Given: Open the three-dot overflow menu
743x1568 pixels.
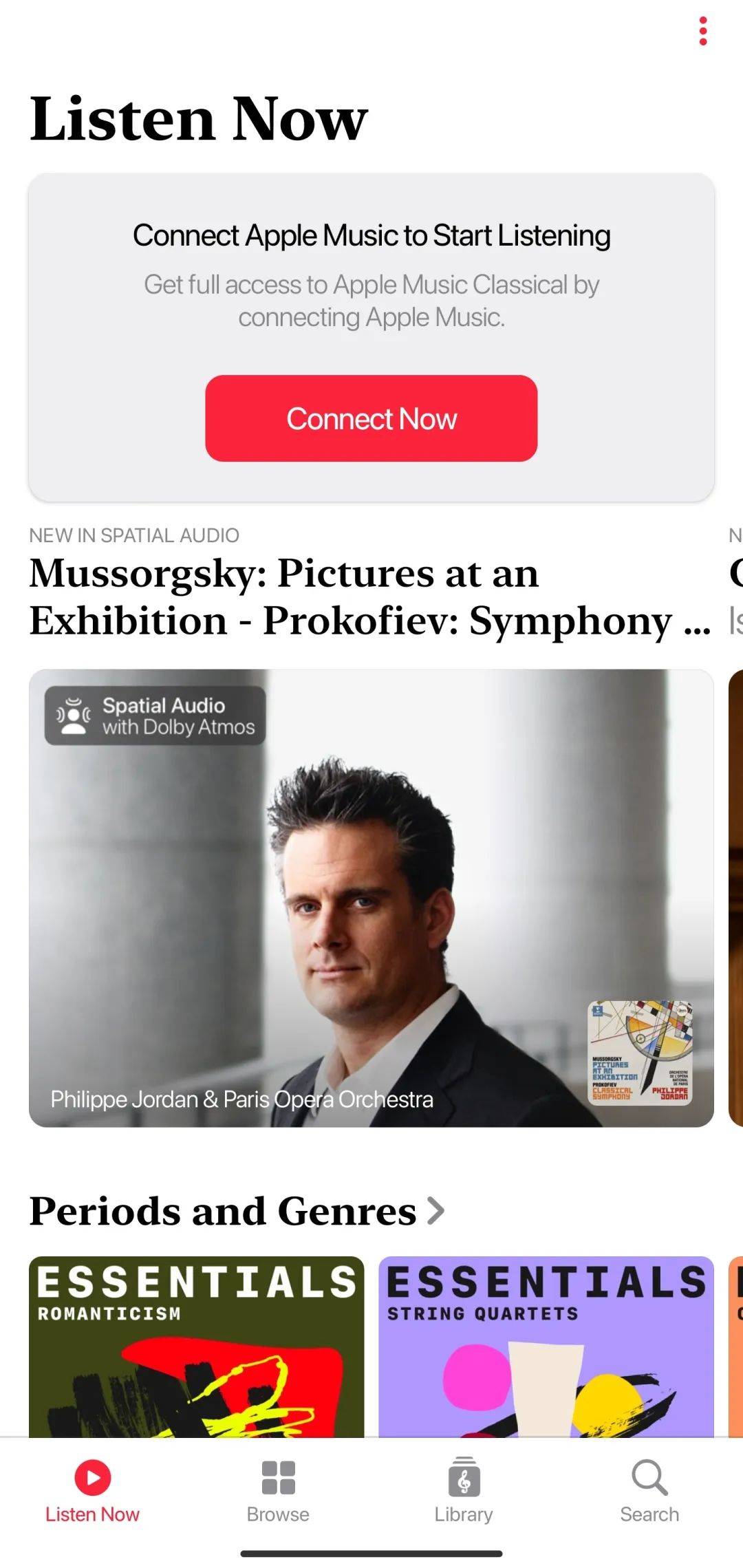Looking at the screenshot, I should [x=702, y=32].
